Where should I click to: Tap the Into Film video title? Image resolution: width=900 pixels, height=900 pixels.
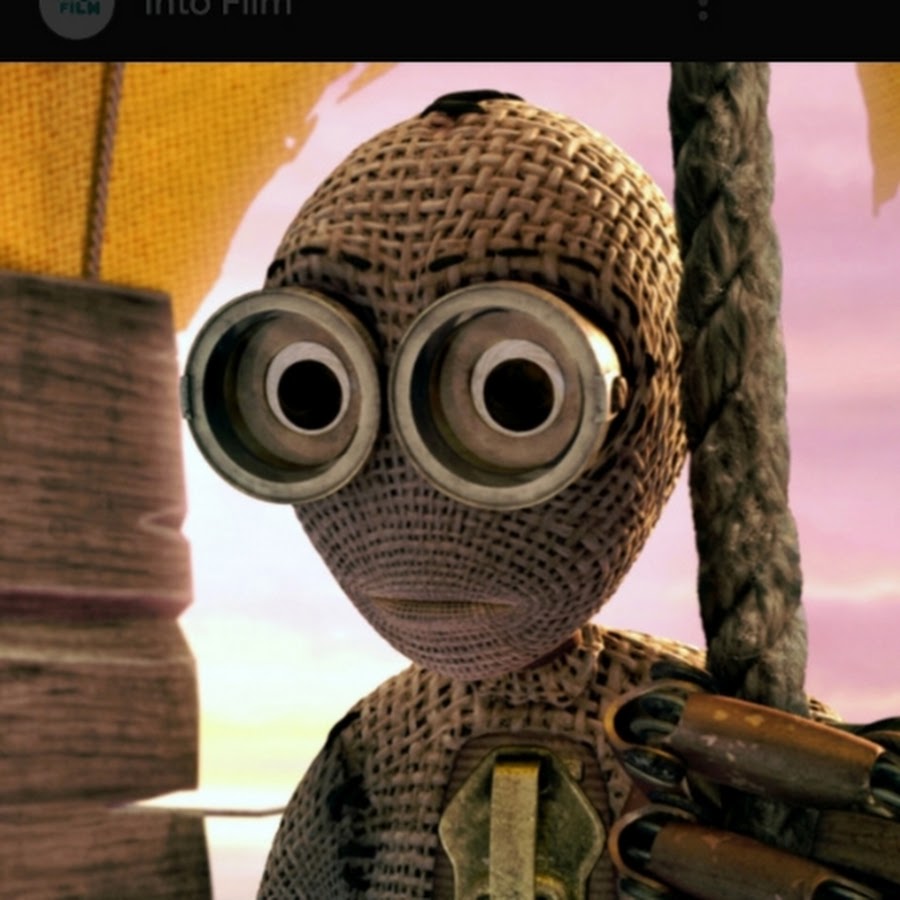tap(218, 8)
